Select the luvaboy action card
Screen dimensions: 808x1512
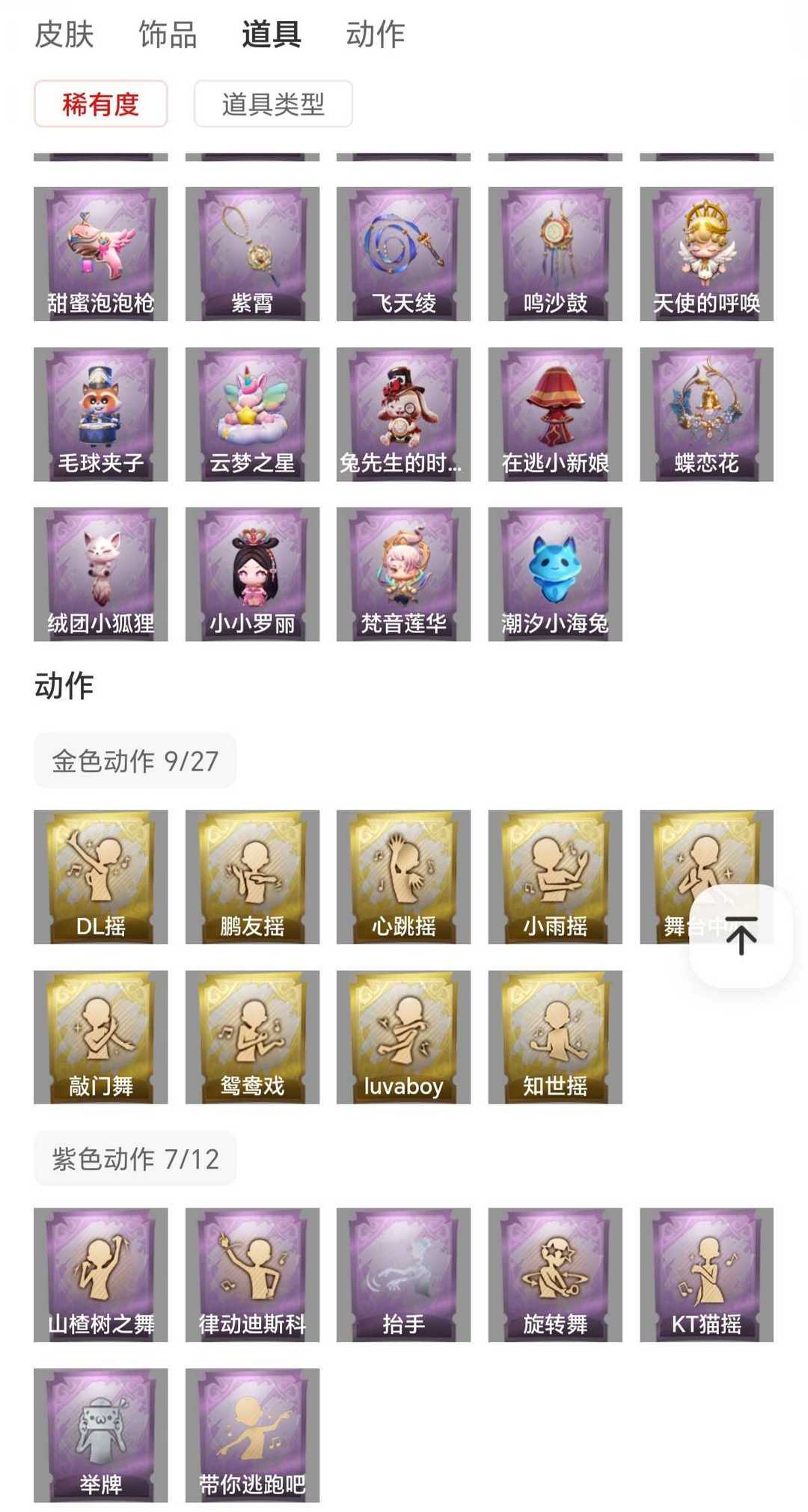(x=404, y=1037)
